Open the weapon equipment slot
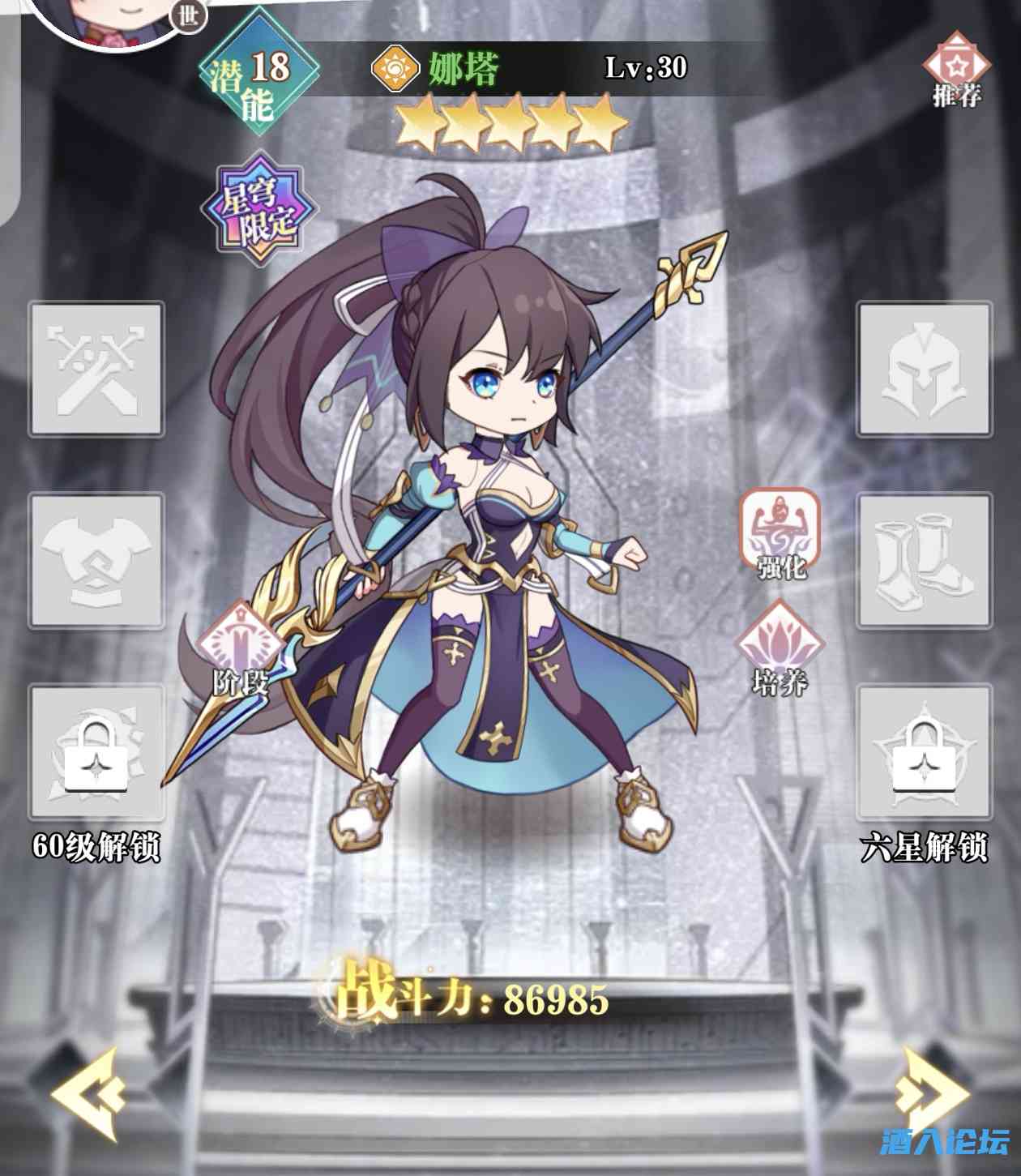 coord(97,369)
